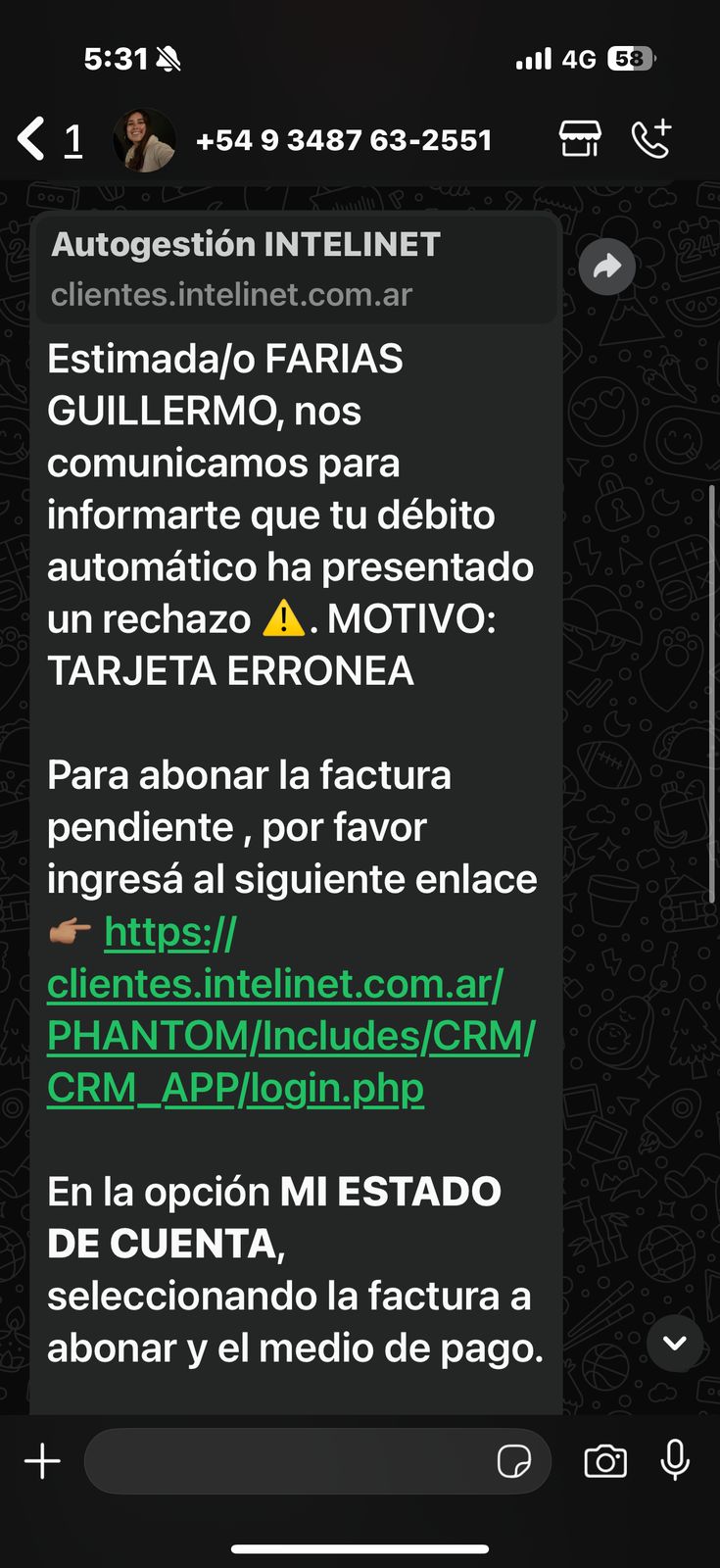This screenshot has width=720, height=1568.
Task: Jump to the latest message
Action: (x=675, y=1343)
